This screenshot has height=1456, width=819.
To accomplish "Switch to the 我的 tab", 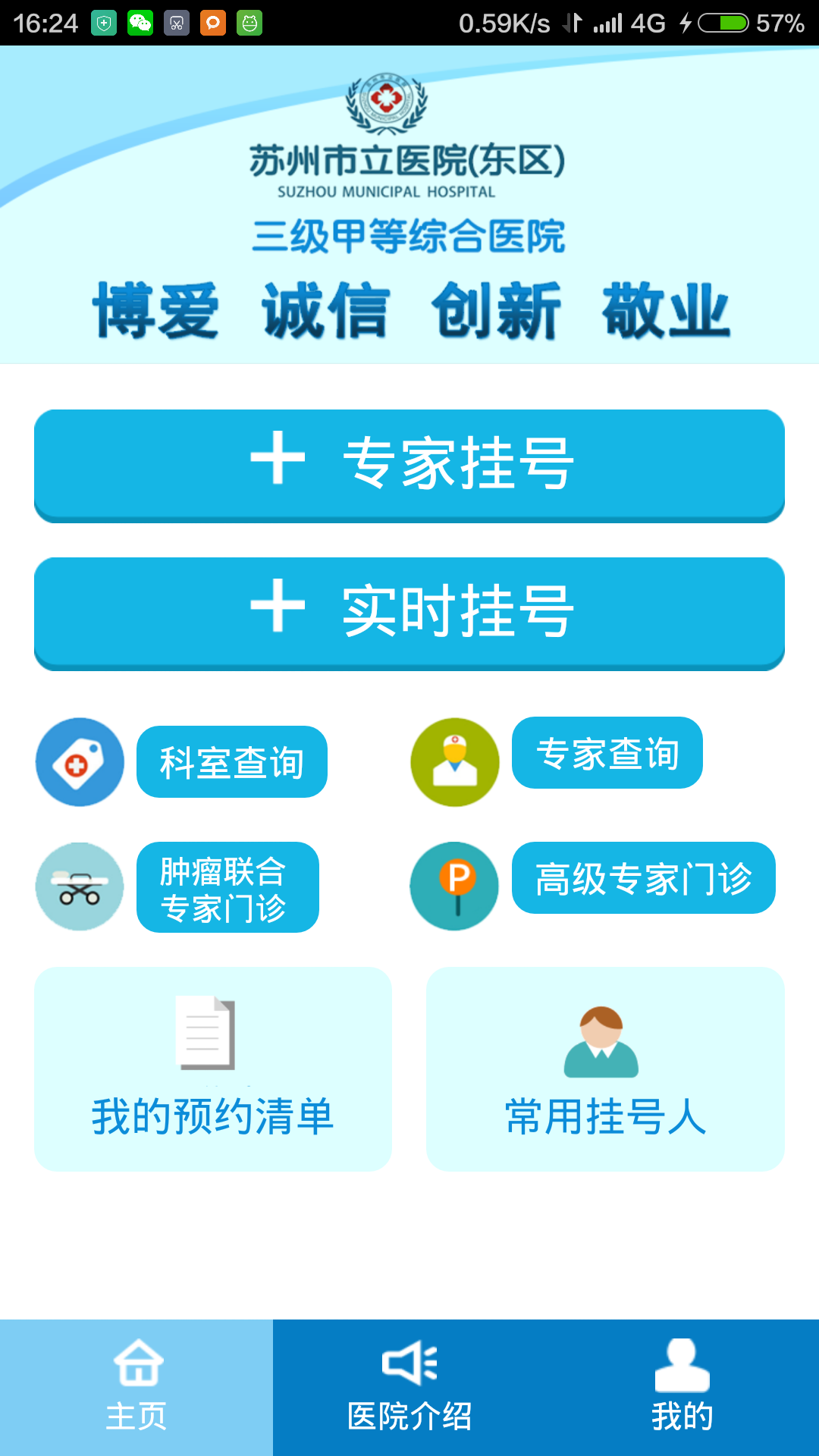I will point(682,1388).
